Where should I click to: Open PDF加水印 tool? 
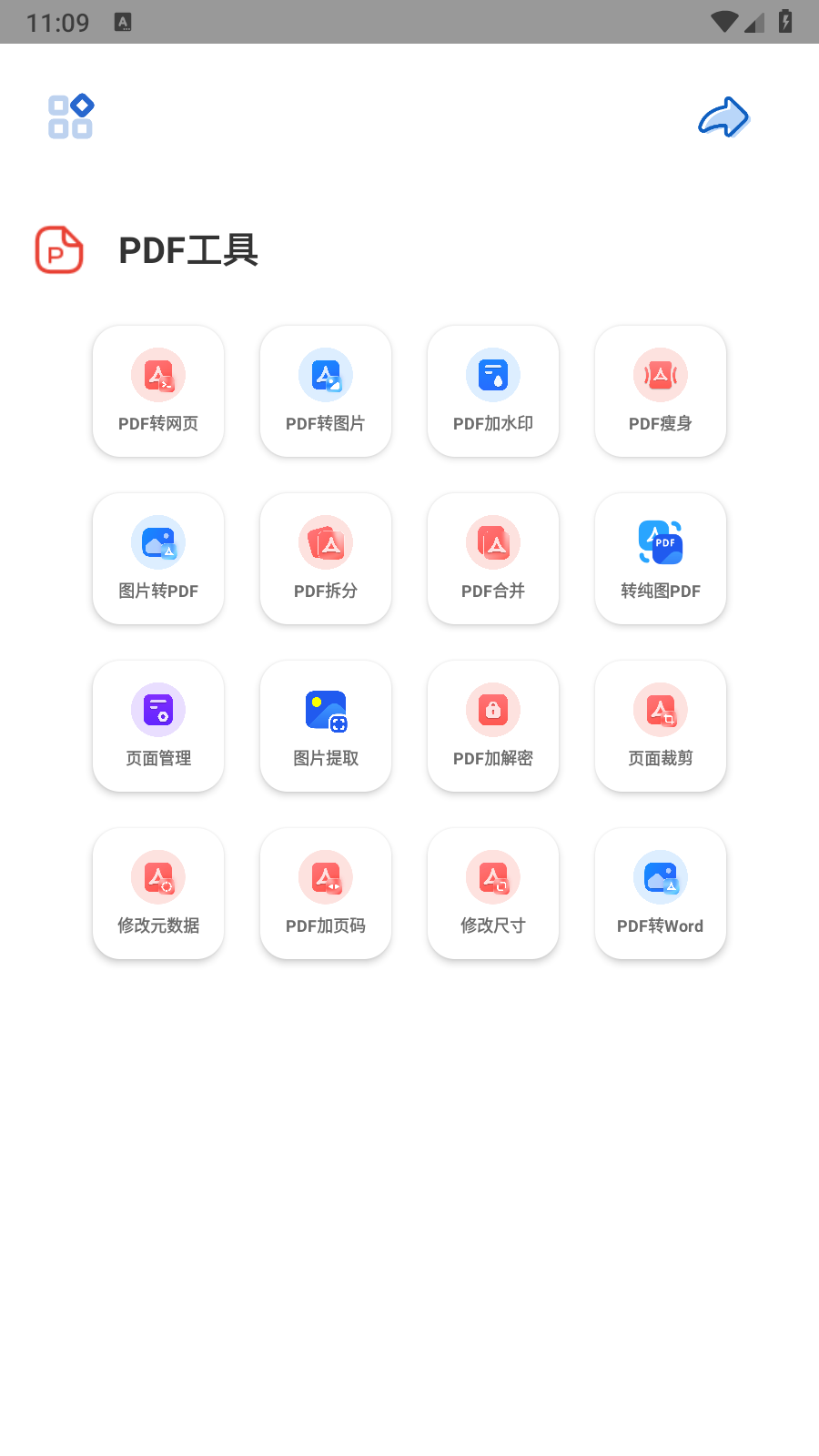(x=493, y=391)
